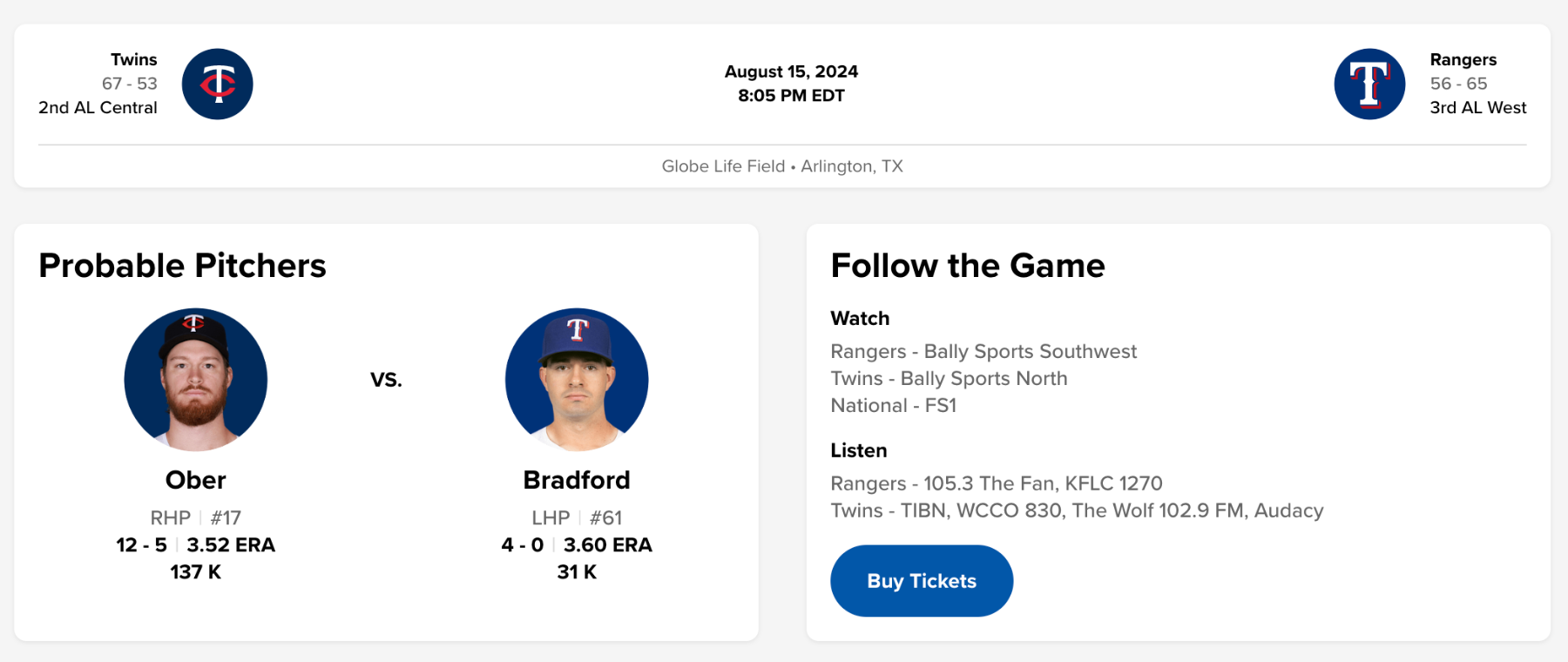Open Bradford's player profile

tap(576, 479)
